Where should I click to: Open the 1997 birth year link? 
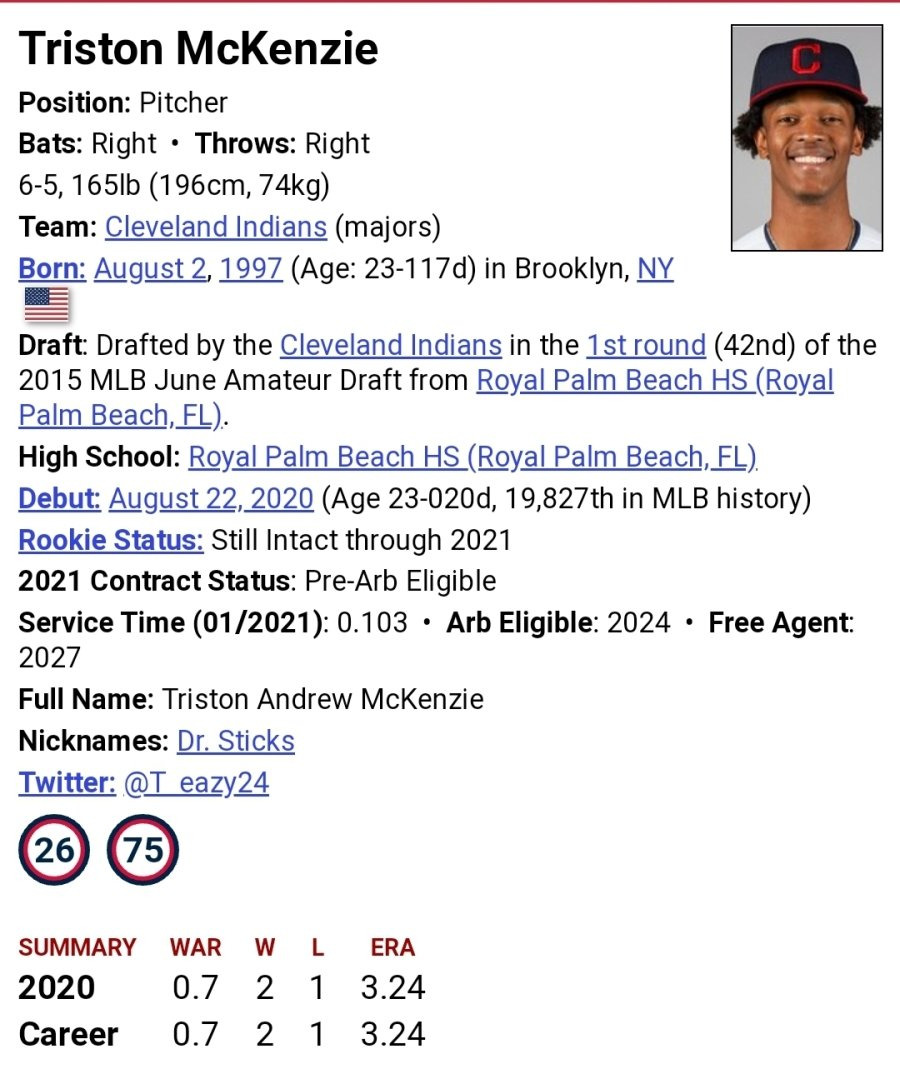[251, 268]
